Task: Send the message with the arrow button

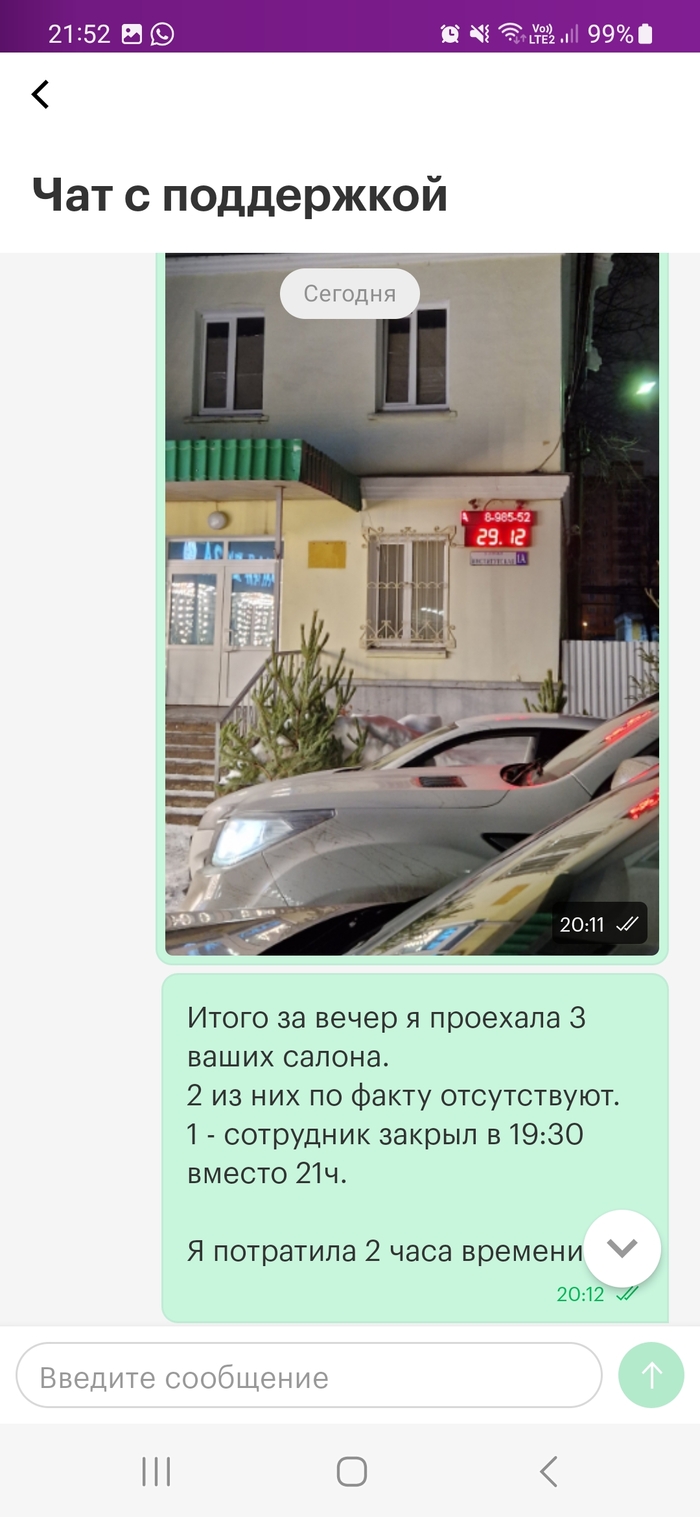Action: [651, 1377]
